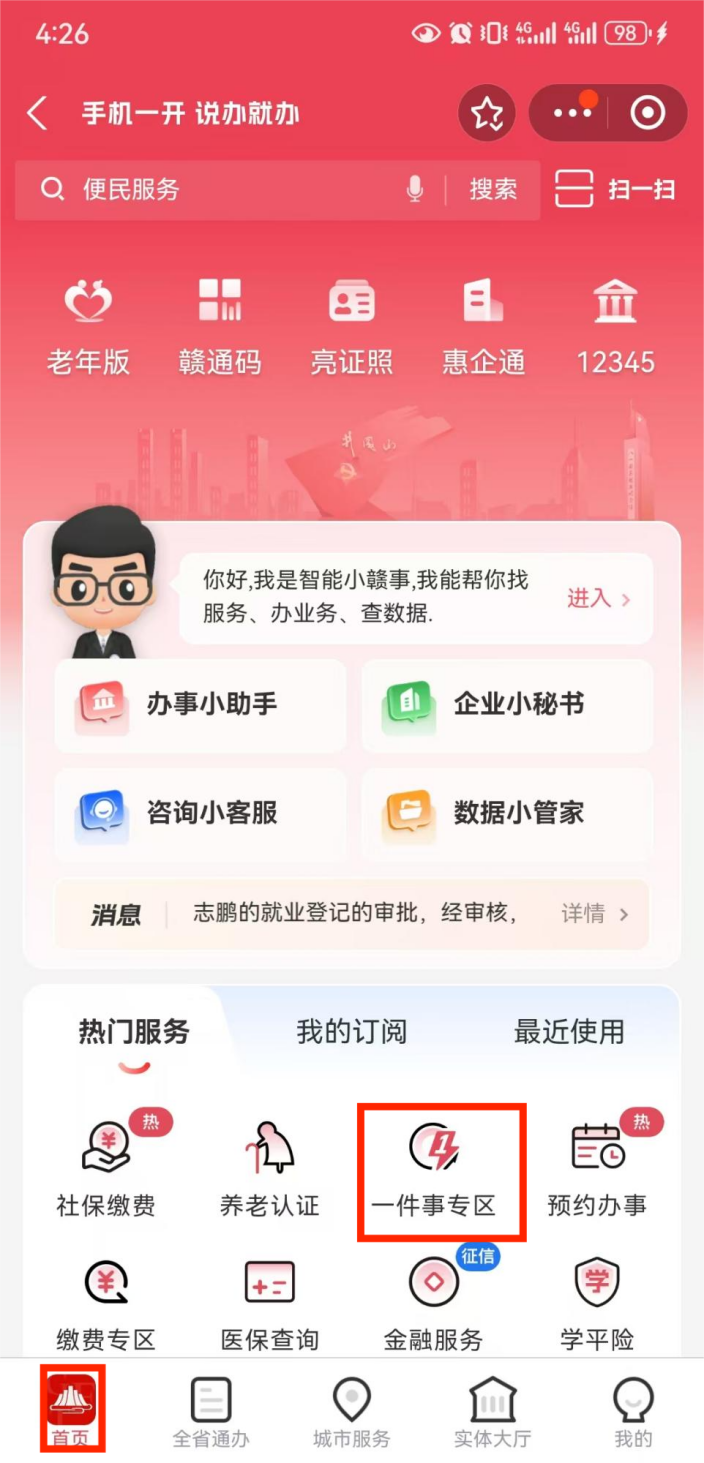704x1463 pixels.
Task: Go to 城市服务 in bottom navigation
Action: (x=351, y=1412)
